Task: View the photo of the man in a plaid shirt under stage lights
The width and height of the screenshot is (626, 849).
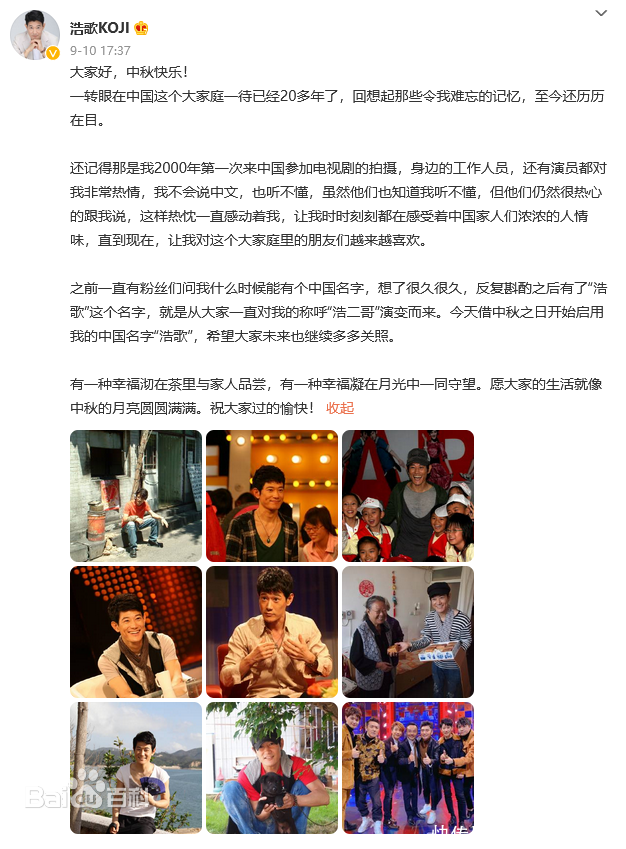Action: [x=272, y=496]
